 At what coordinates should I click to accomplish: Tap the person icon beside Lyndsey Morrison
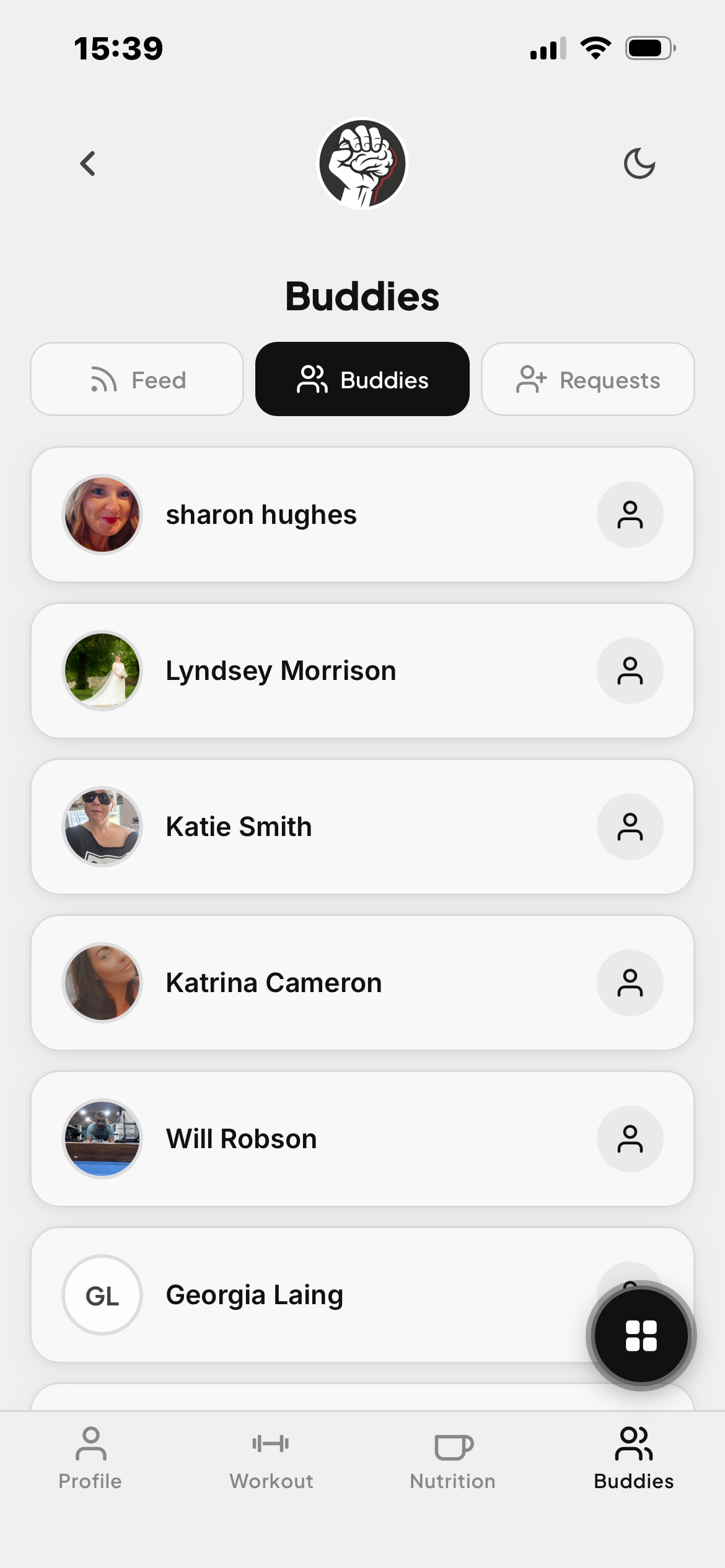pyautogui.click(x=630, y=671)
